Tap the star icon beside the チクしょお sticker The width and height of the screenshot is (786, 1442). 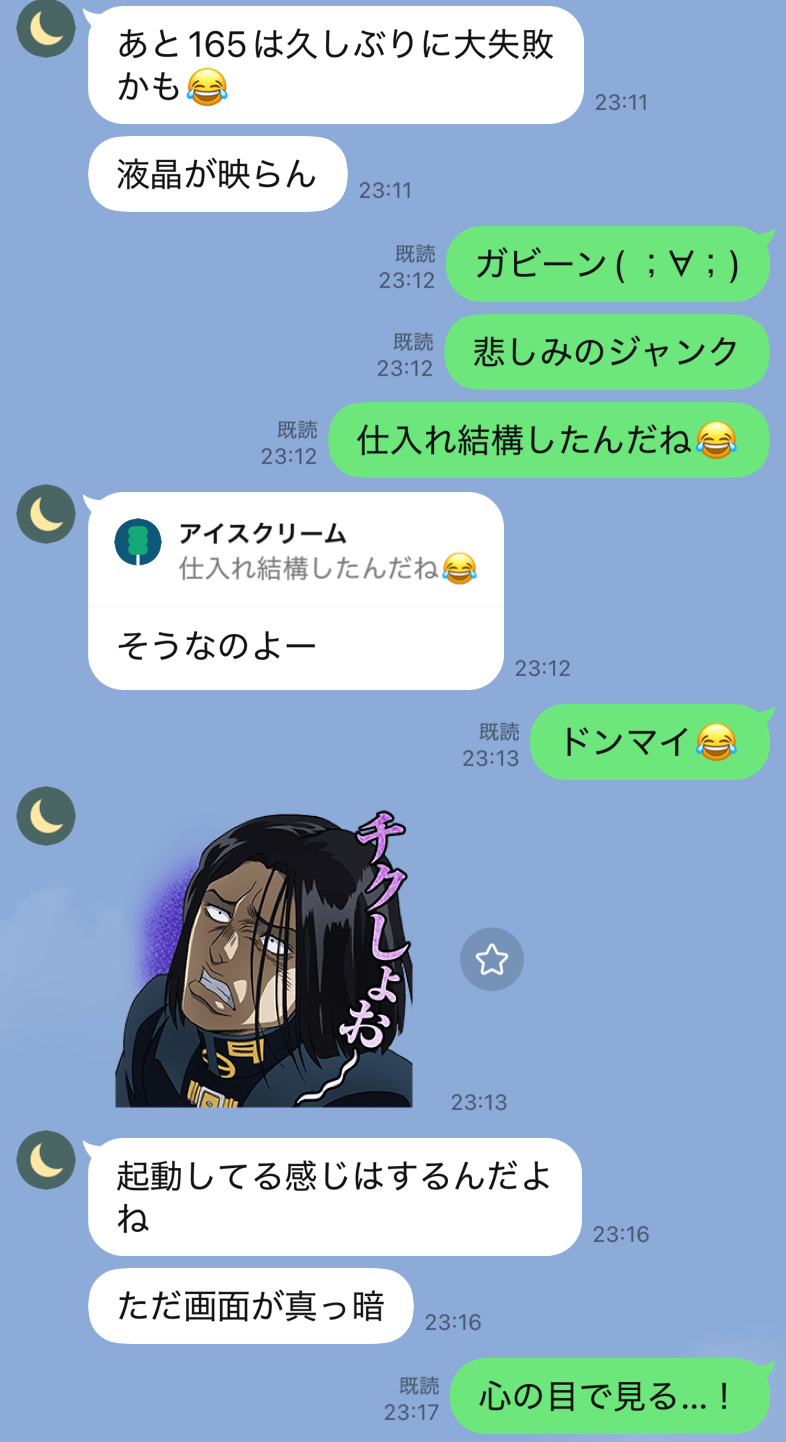point(491,960)
